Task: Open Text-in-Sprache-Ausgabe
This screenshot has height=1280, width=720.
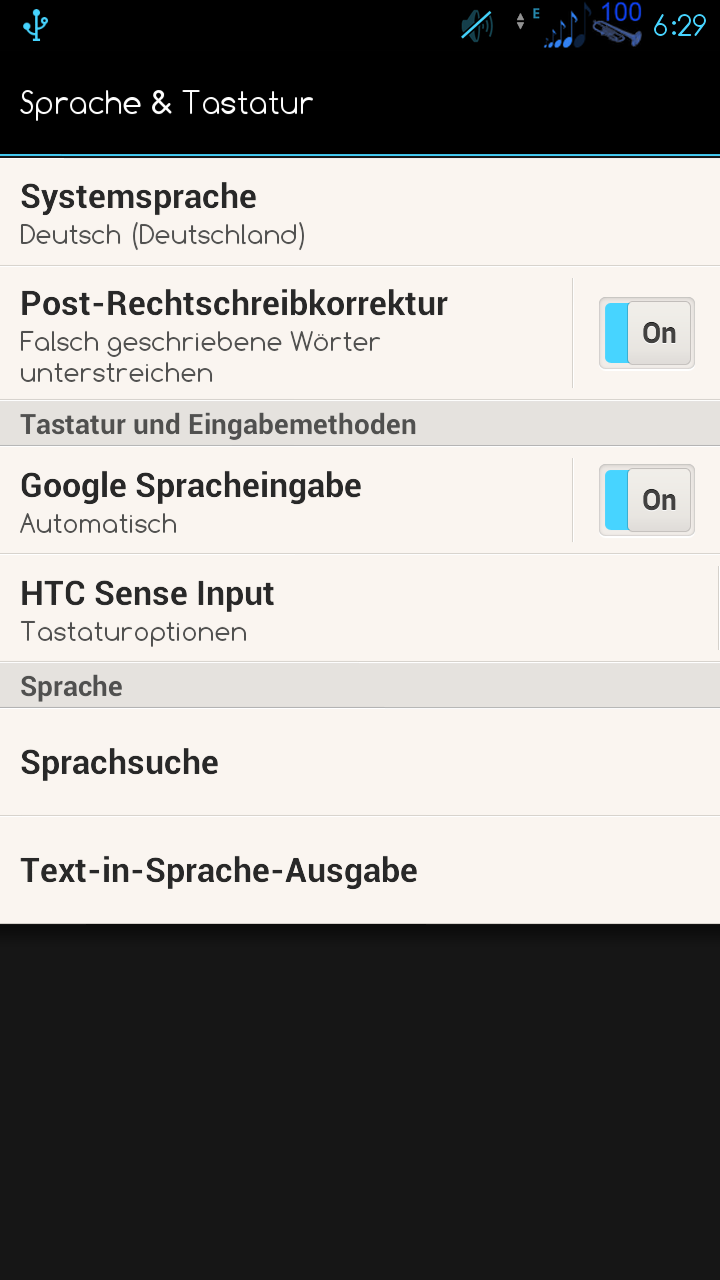Action: [x=360, y=870]
